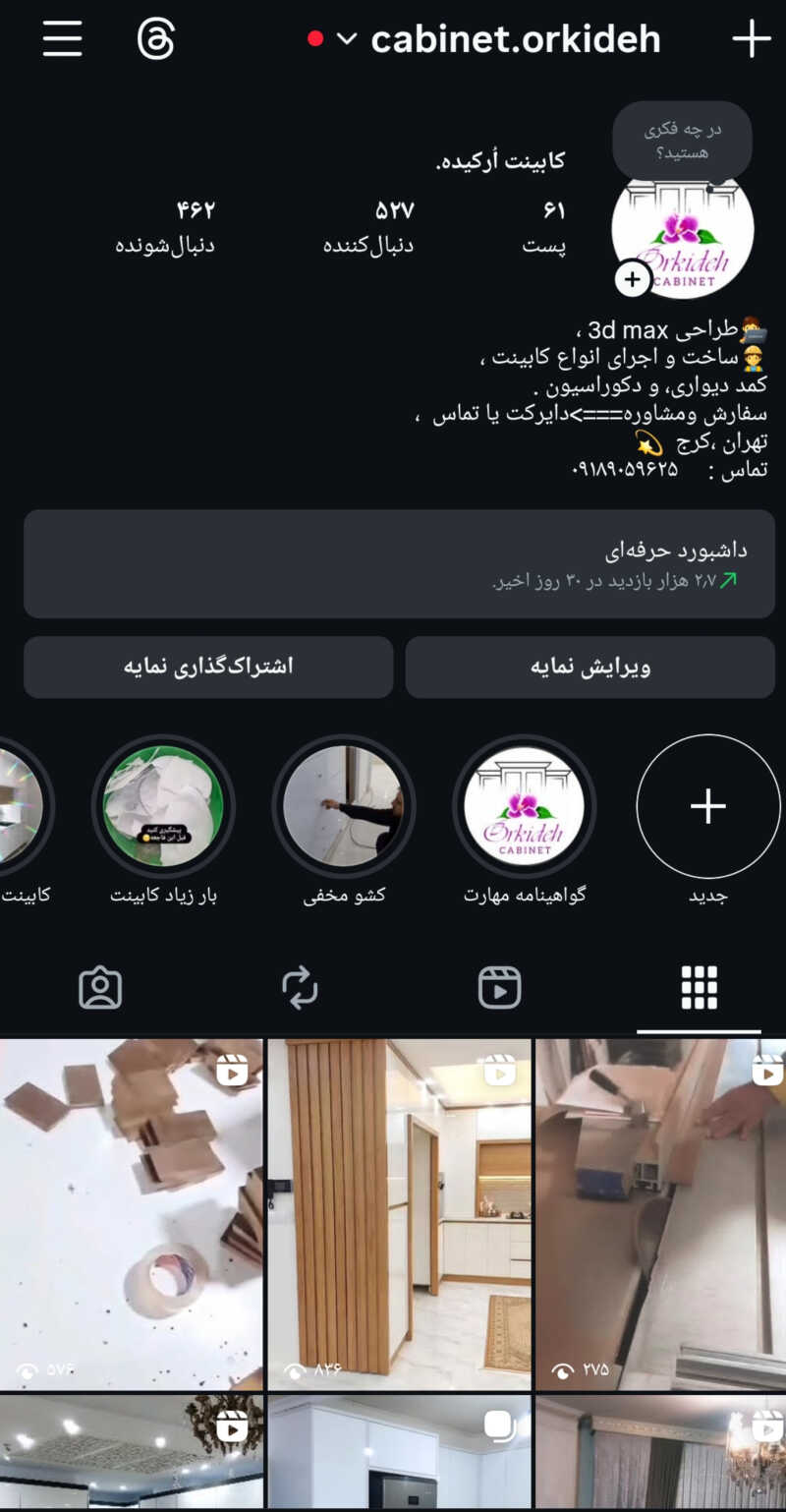Viewport: 786px width, 1512px height.
Task: Open the Threads icon
Action: (x=155, y=39)
